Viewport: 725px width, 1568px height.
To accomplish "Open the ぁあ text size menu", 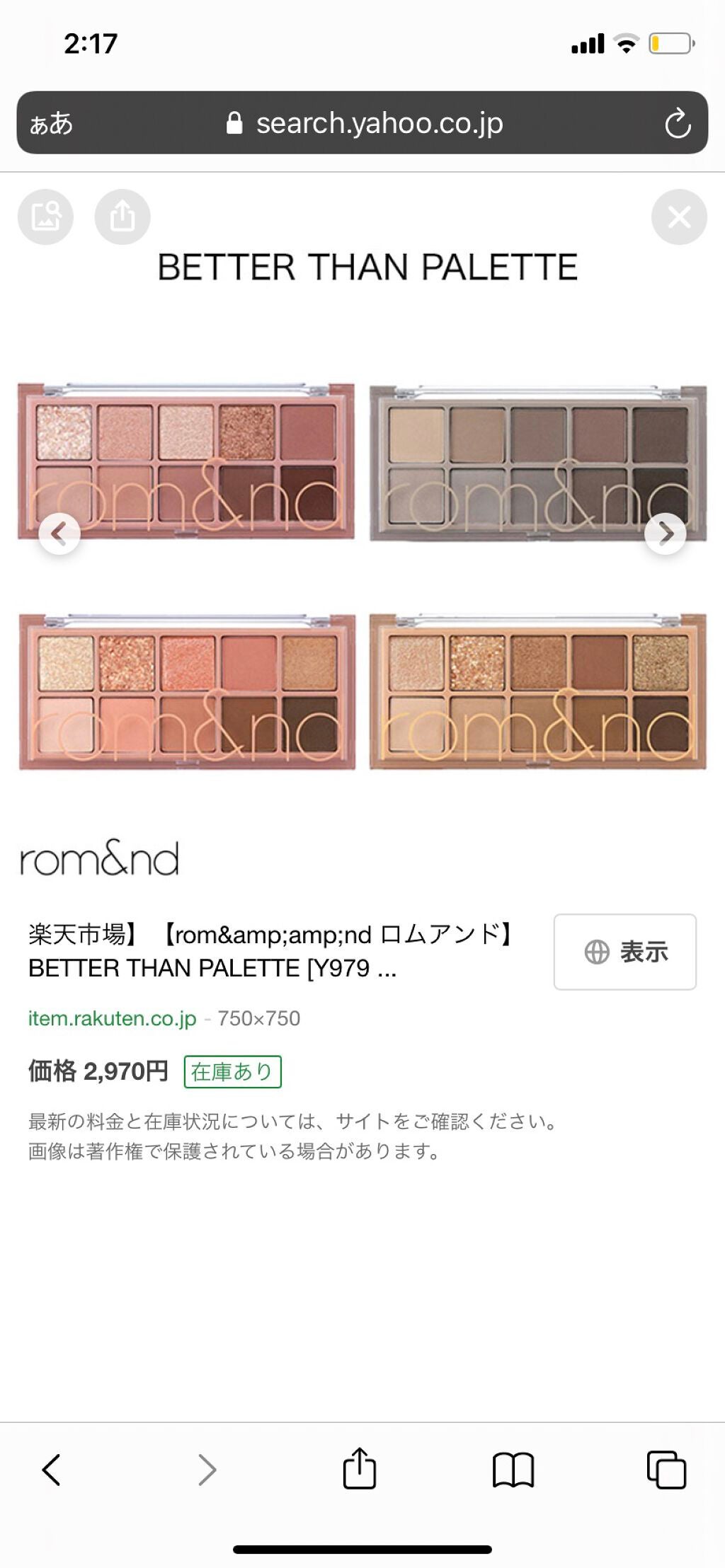I will [x=51, y=124].
